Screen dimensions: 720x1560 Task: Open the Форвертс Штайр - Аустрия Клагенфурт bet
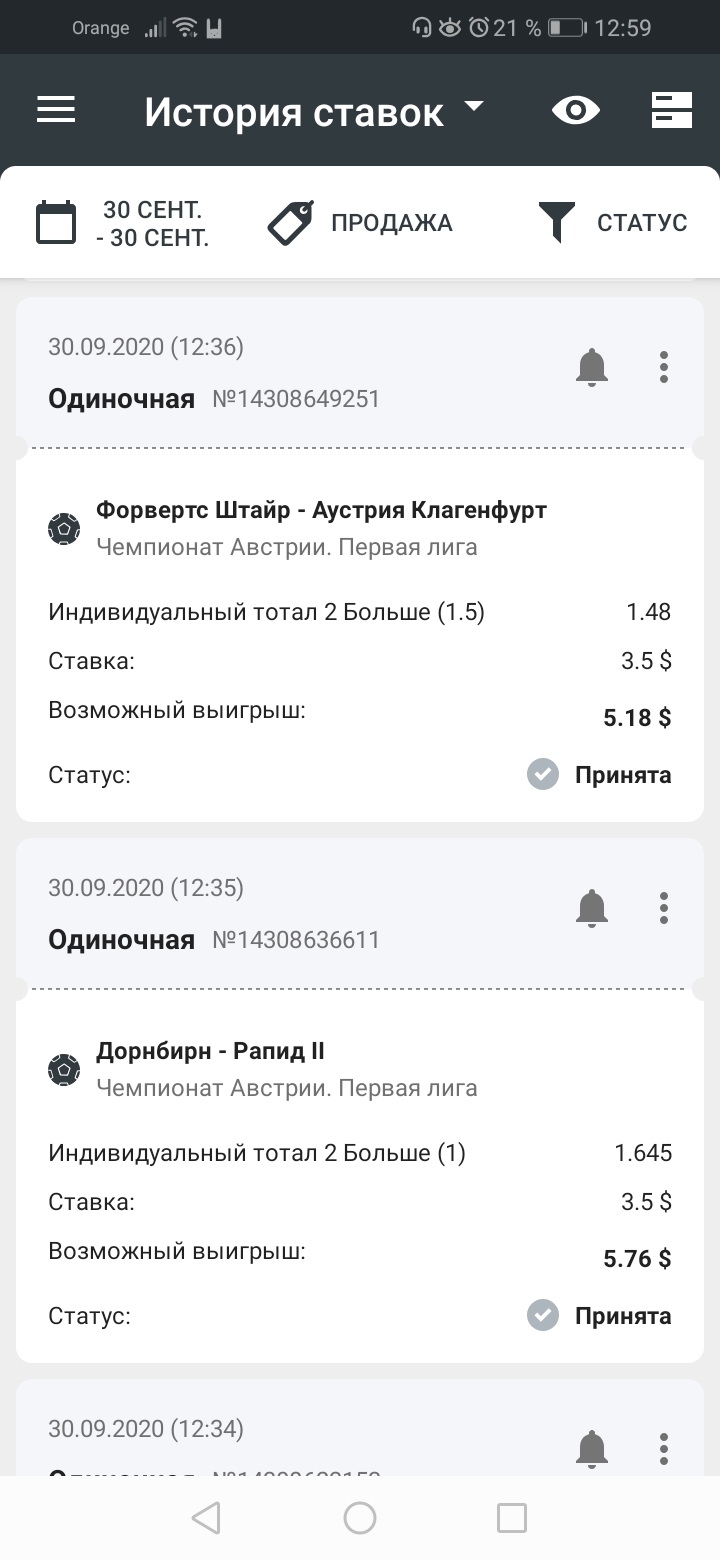pos(321,510)
